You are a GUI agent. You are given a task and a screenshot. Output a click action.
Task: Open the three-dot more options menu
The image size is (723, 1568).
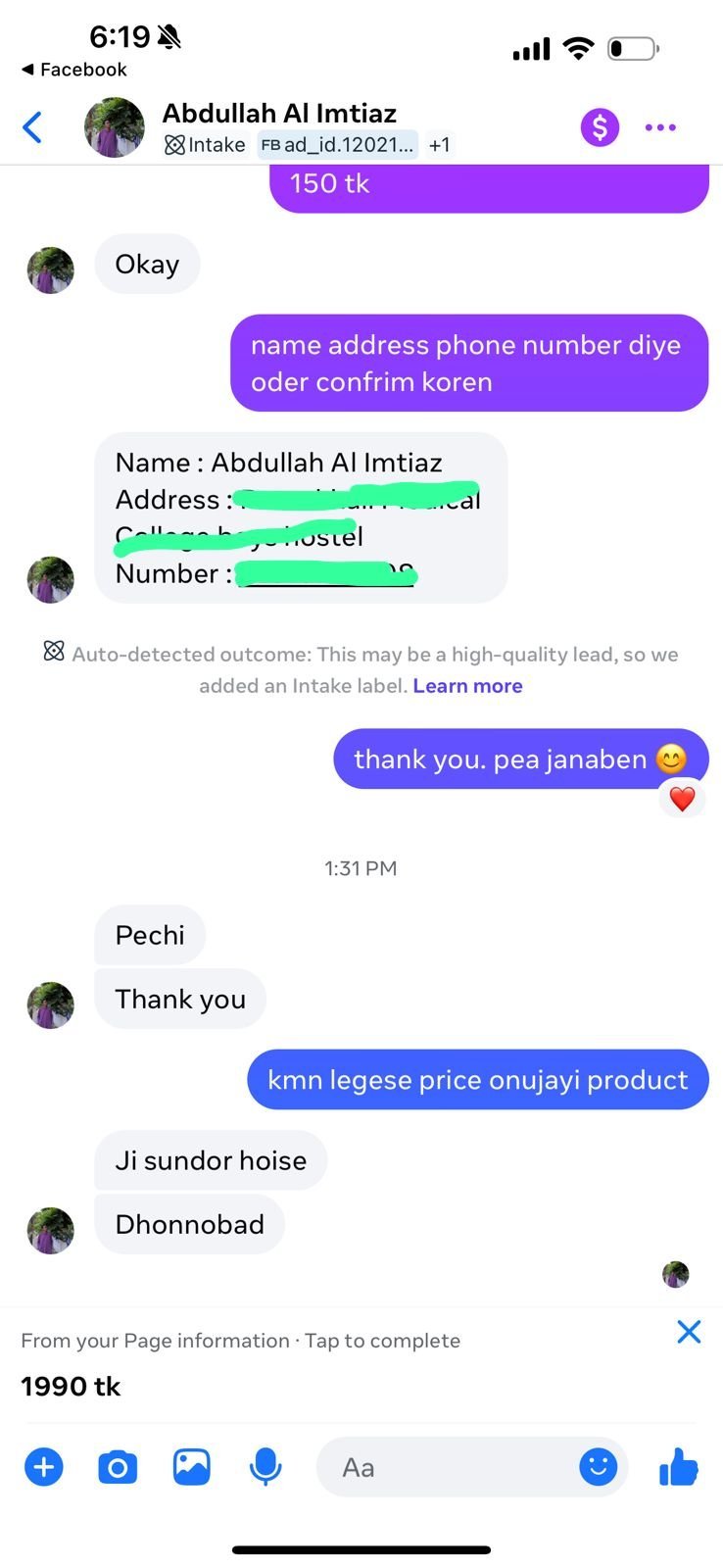(660, 127)
